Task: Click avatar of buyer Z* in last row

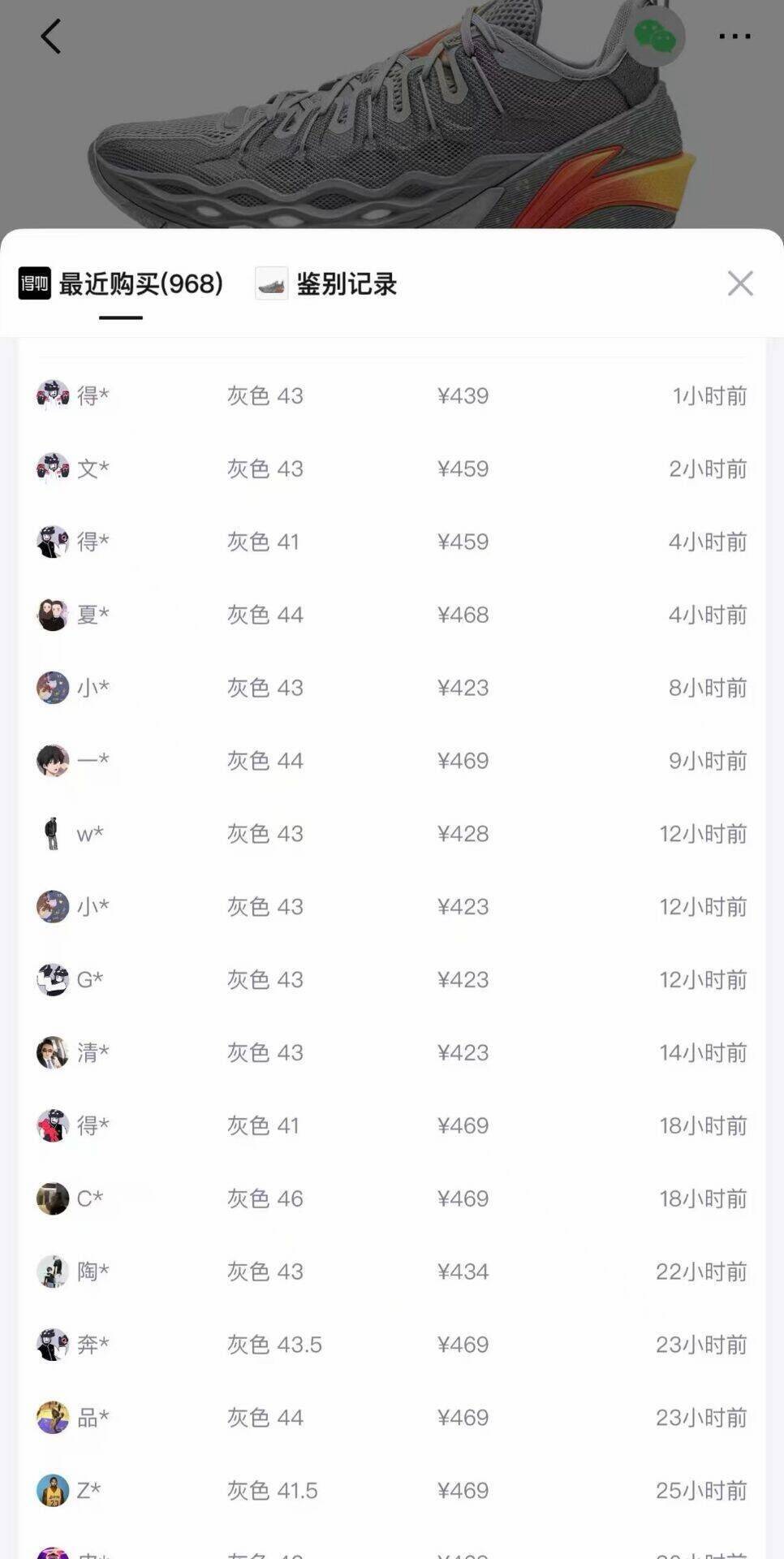Action: (x=52, y=1491)
